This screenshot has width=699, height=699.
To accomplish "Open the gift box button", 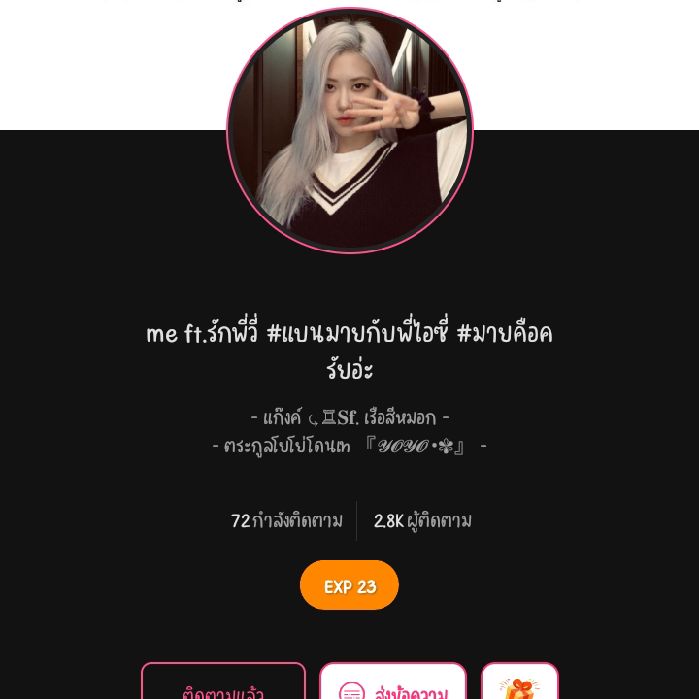I will 519,685.
